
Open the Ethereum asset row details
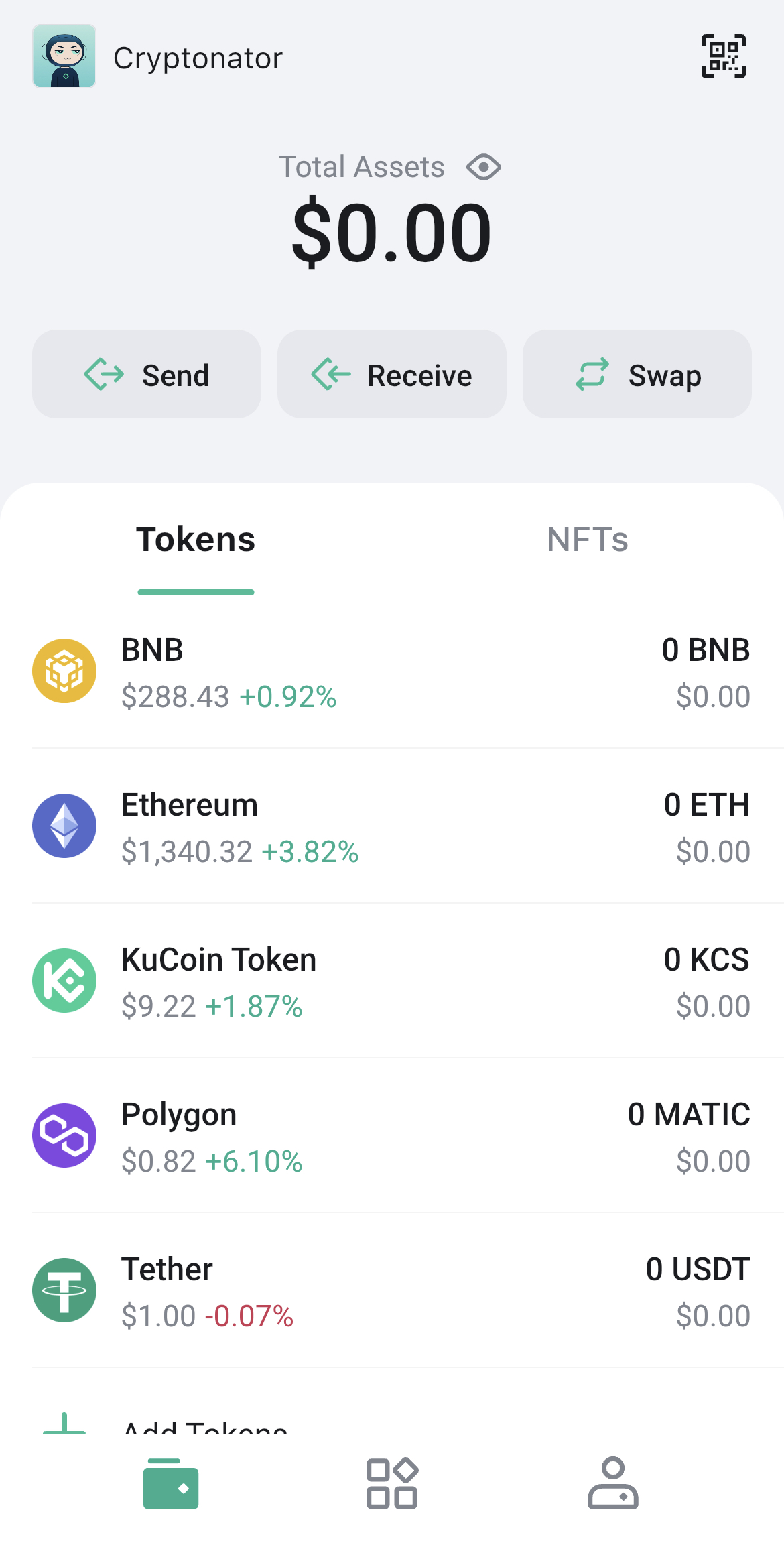point(392,825)
